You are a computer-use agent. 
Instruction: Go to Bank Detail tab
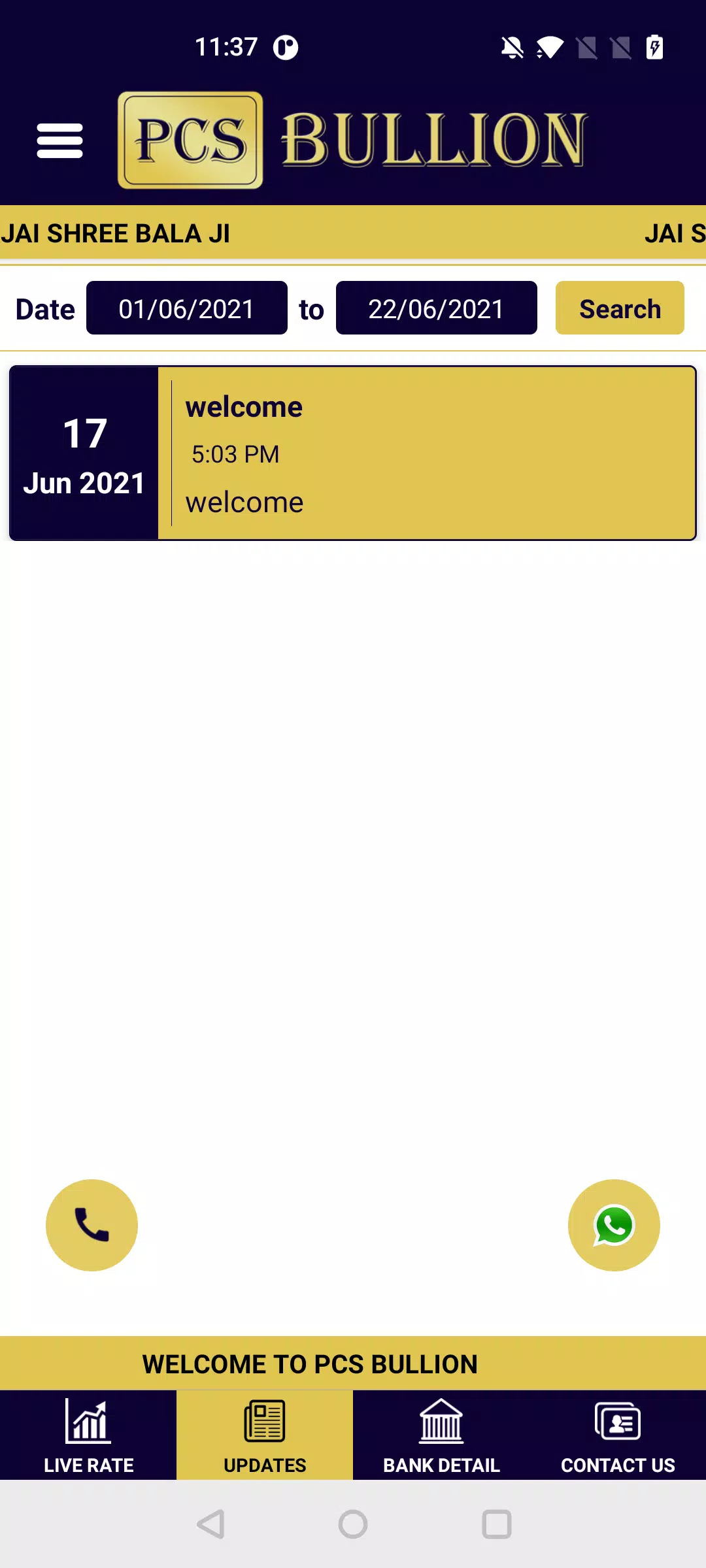pos(441,1435)
